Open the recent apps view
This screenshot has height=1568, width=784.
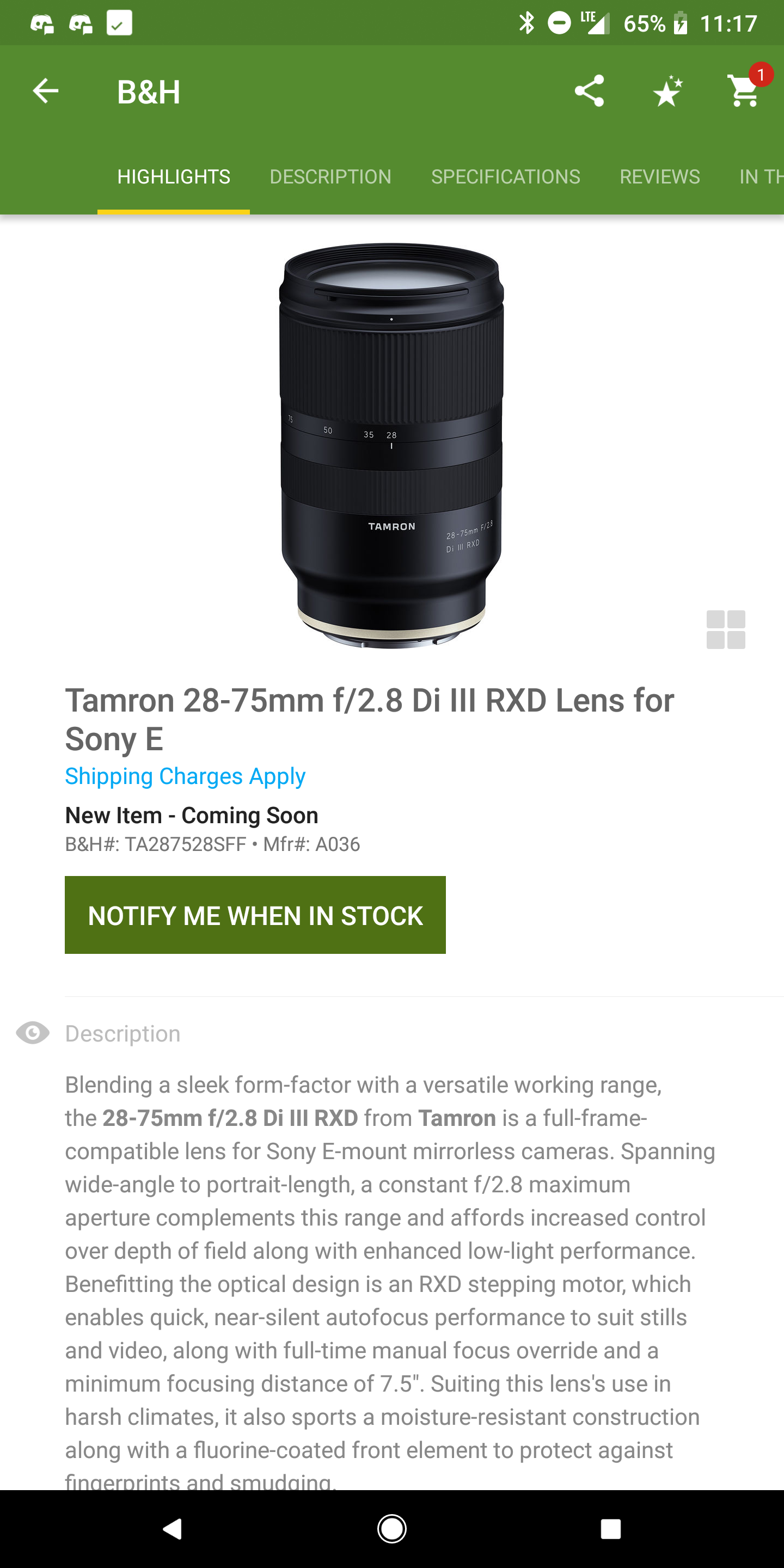tap(610, 1528)
